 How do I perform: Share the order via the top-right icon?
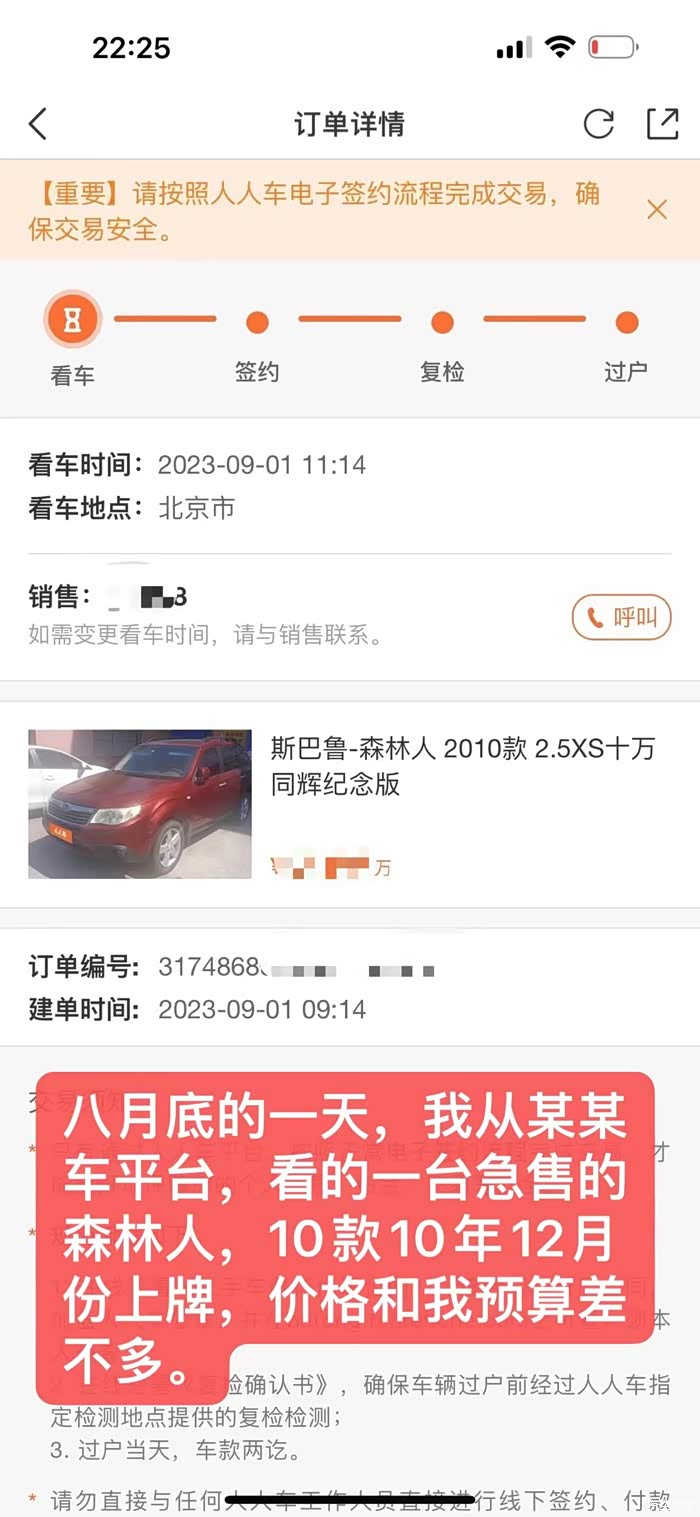click(x=662, y=124)
